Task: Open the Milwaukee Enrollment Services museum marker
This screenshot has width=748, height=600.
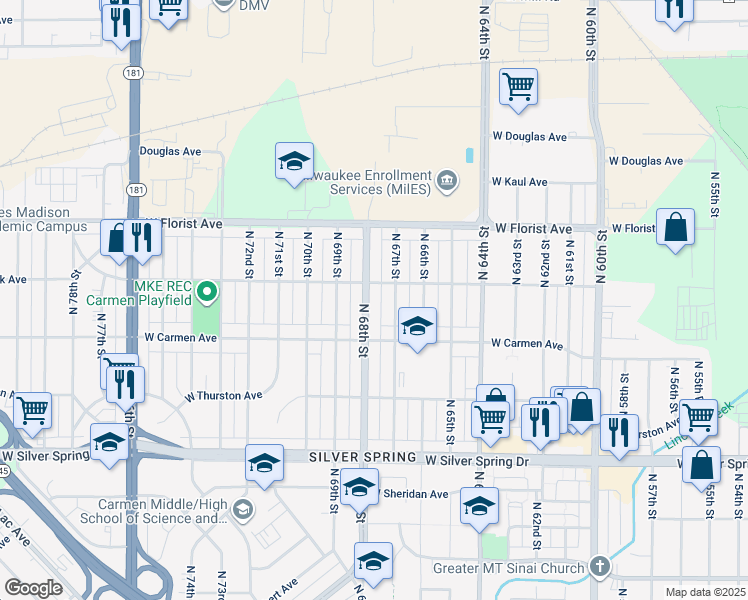Action: 447,181
